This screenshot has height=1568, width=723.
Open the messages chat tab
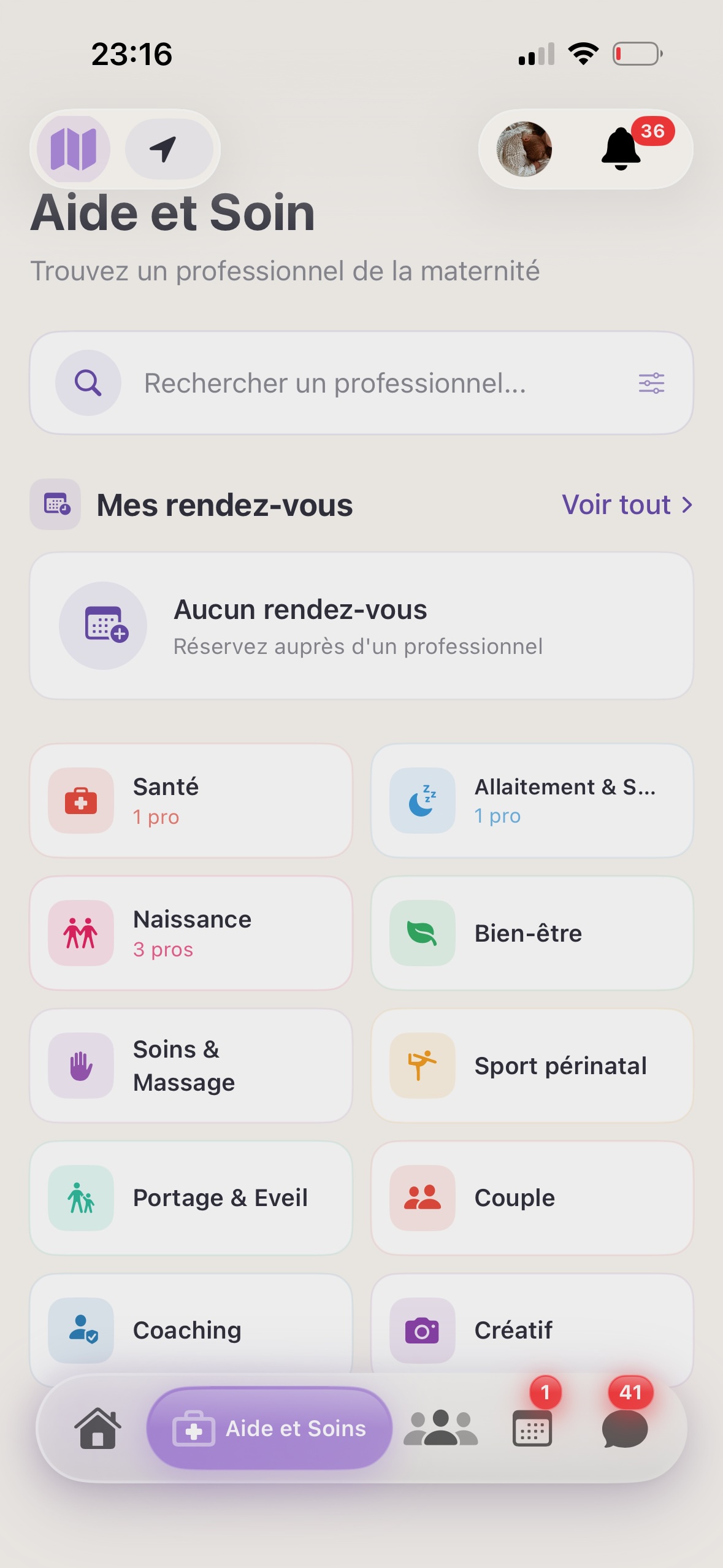[x=625, y=1429]
